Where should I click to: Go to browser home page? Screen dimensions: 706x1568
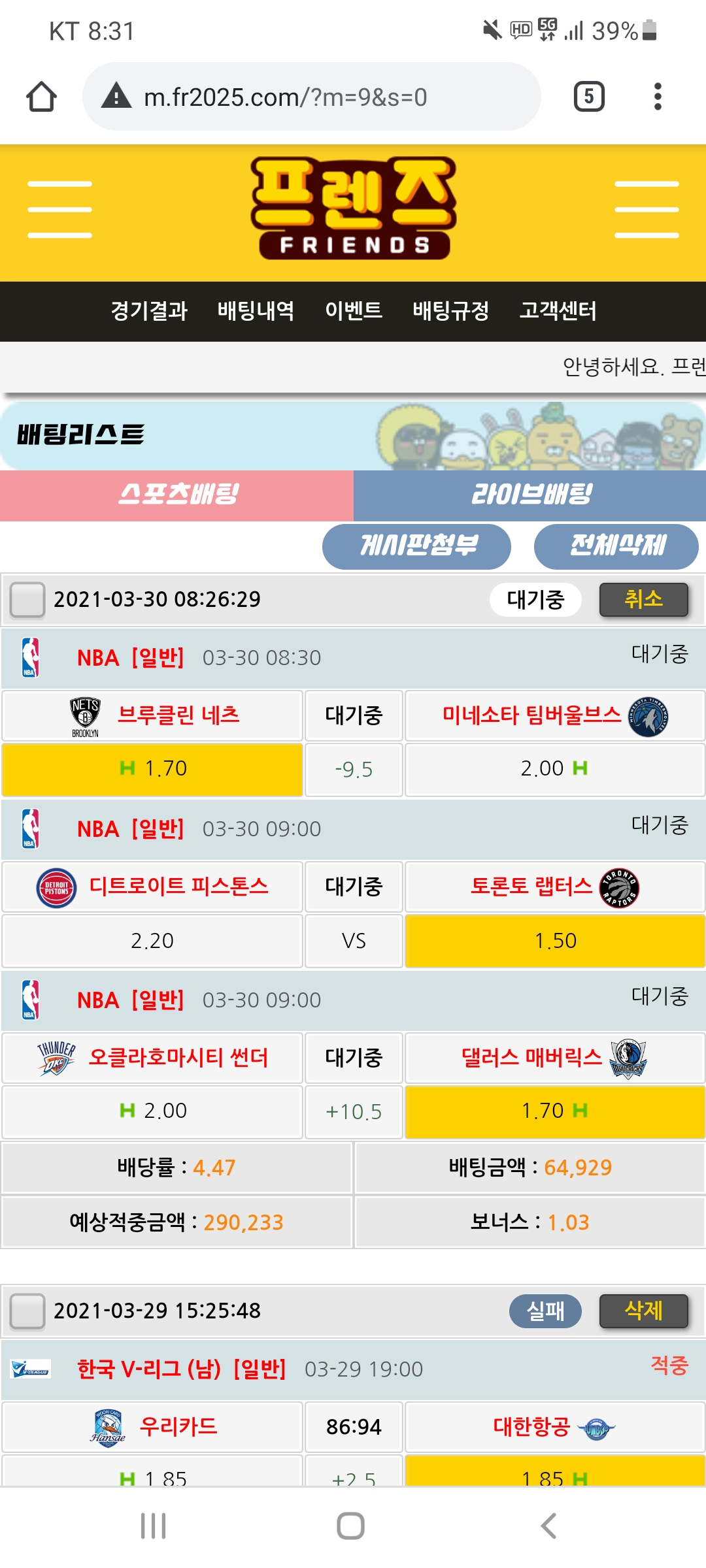41,97
